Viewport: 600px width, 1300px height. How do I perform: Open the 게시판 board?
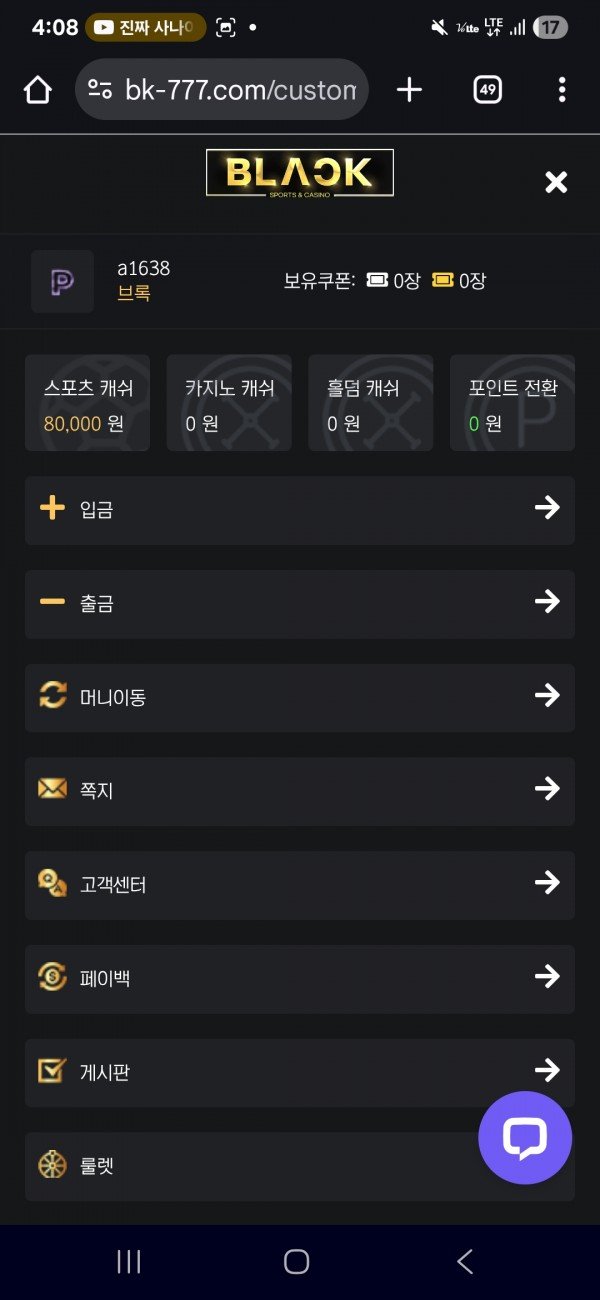click(300, 1072)
